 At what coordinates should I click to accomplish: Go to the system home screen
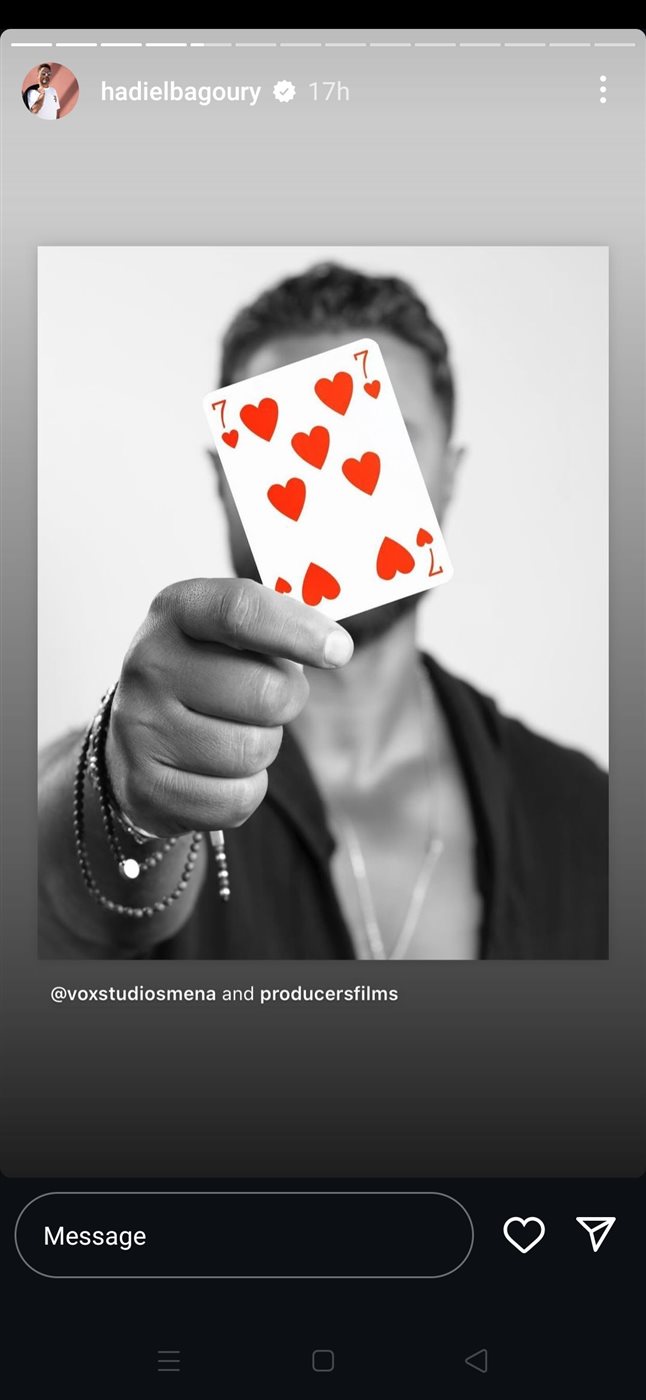coord(322,1360)
